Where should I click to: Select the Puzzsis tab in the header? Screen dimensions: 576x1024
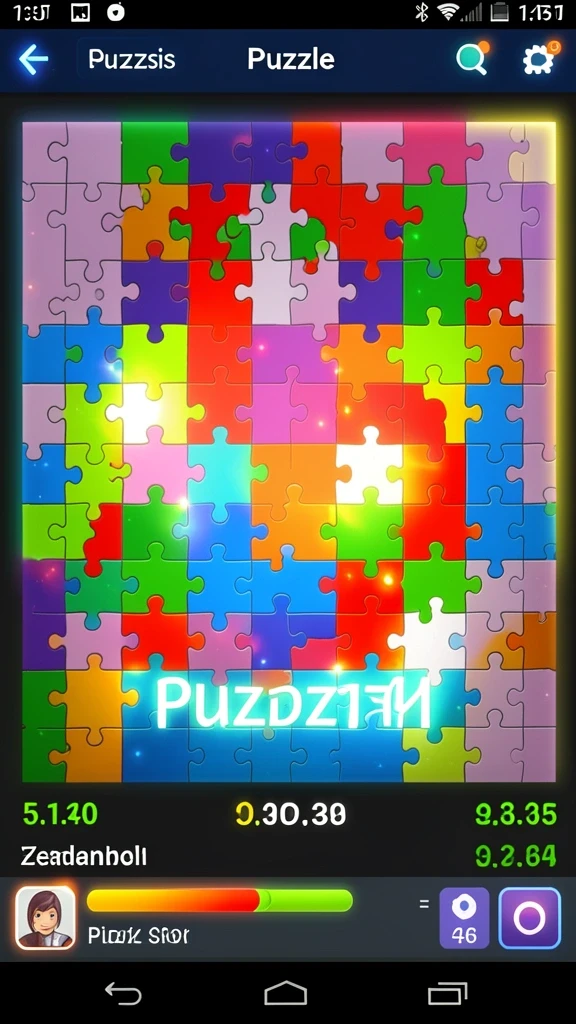click(x=131, y=59)
